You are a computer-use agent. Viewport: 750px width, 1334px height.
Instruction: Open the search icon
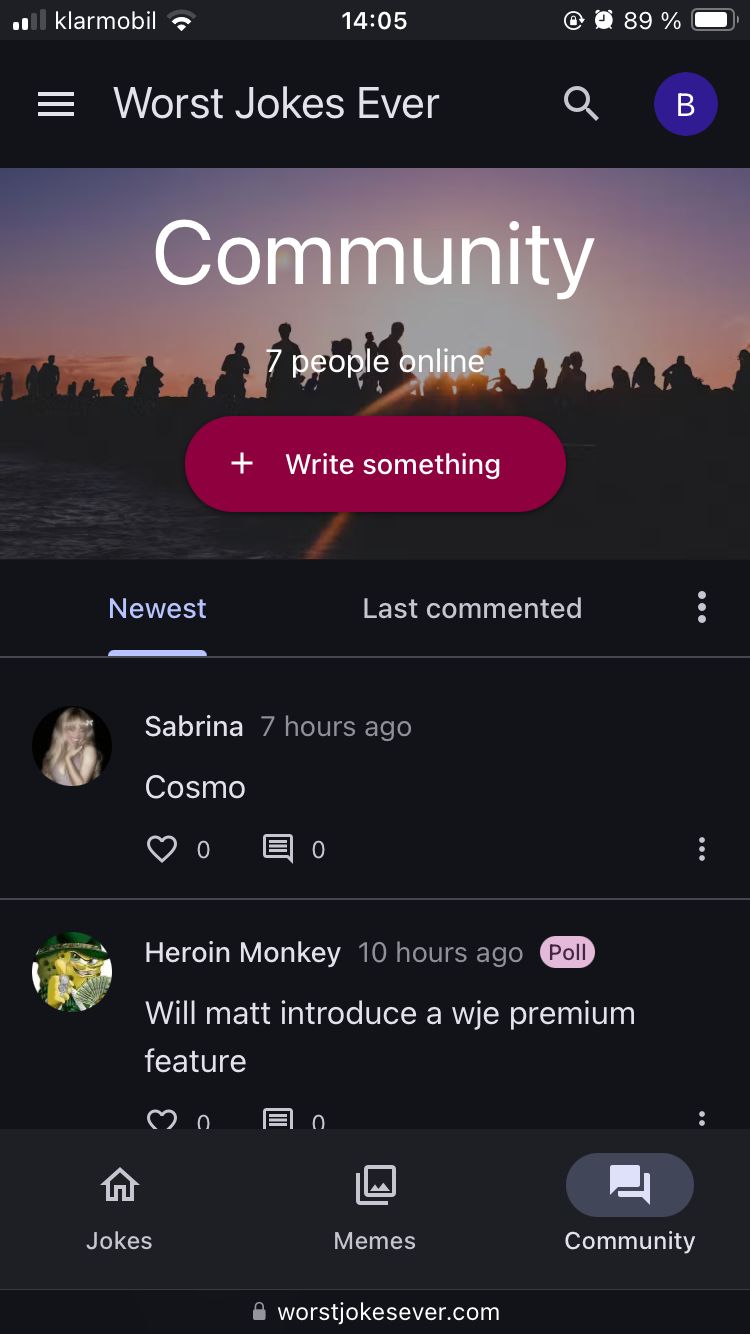coord(581,104)
